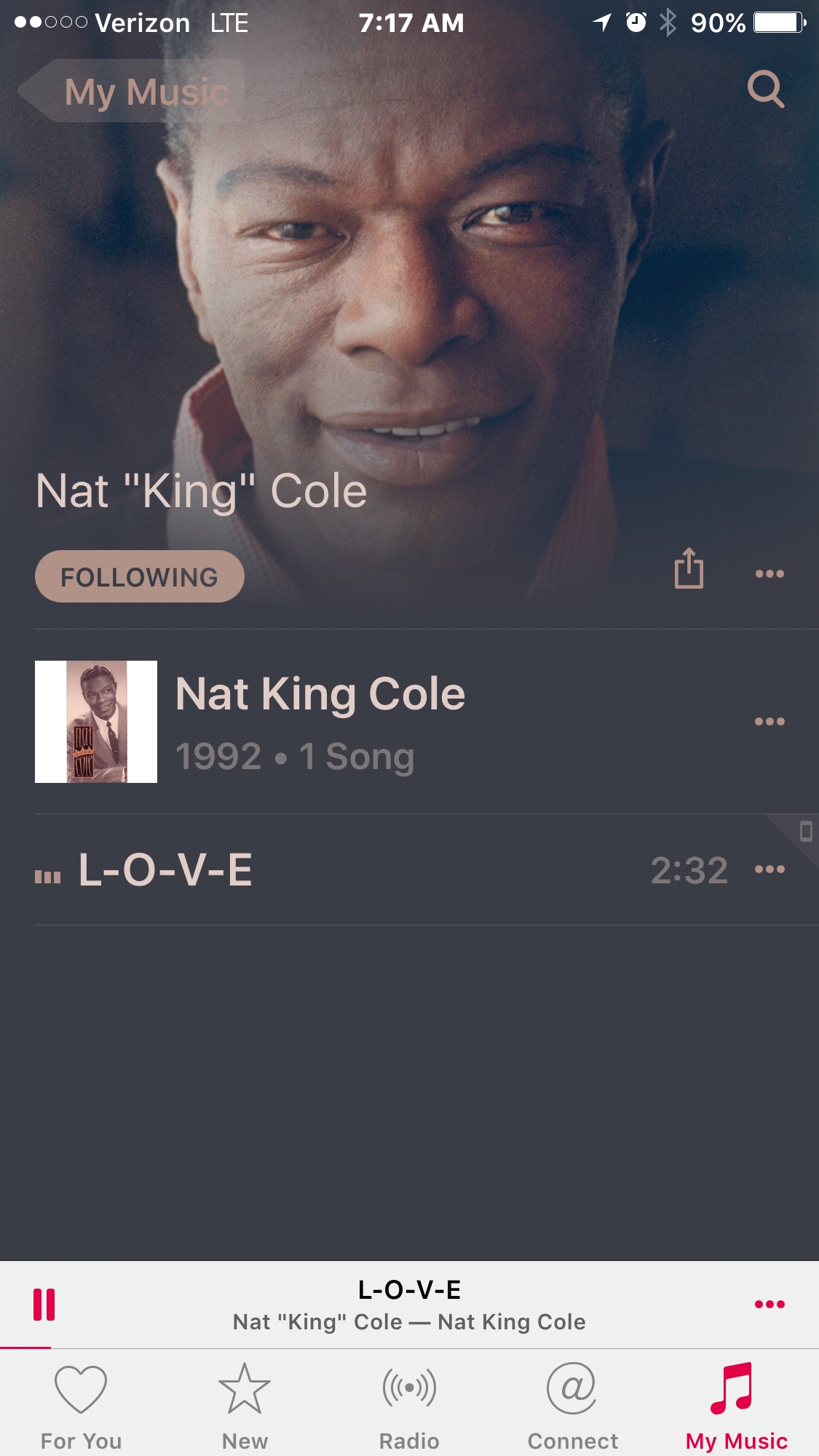Share the artist page

click(x=688, y=569)
